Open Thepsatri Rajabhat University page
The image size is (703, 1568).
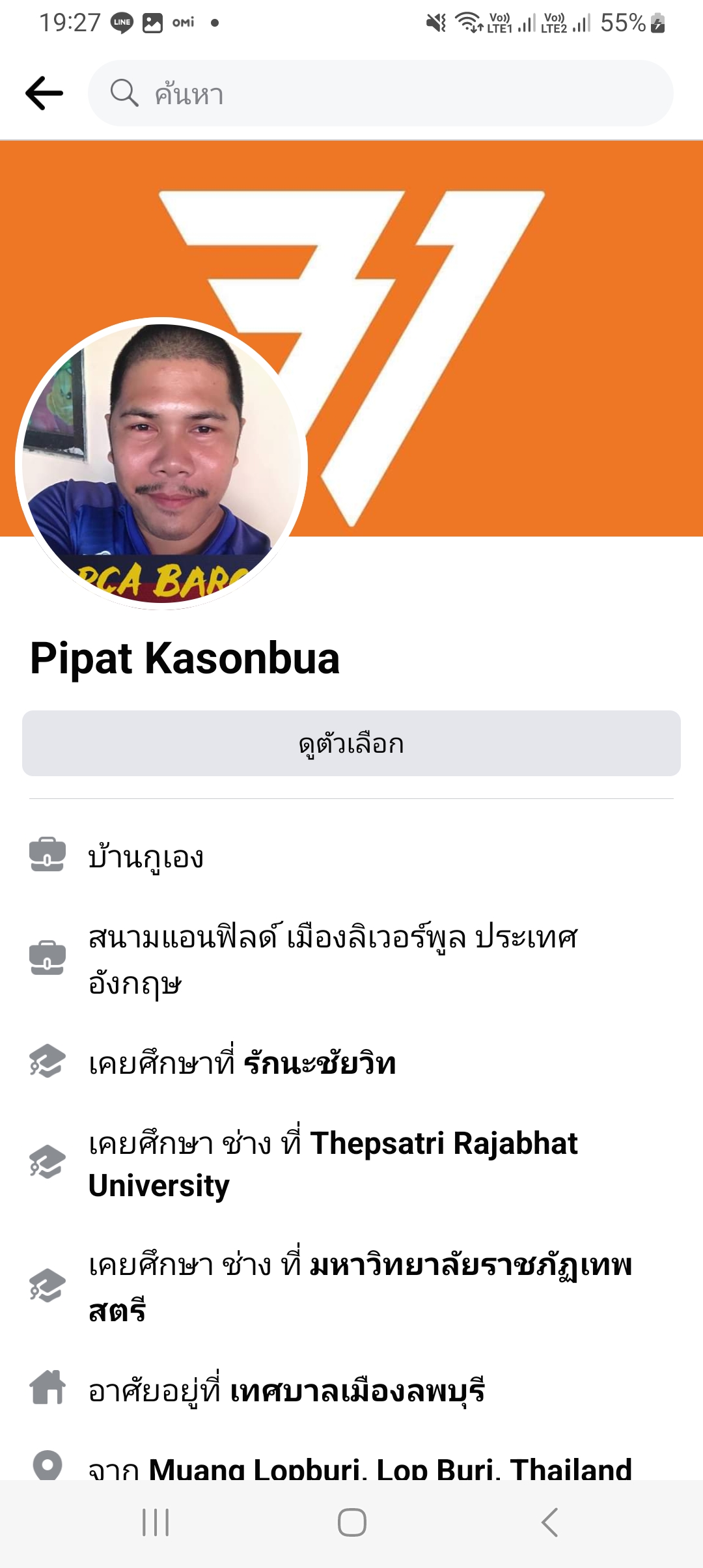pos(443,1144)
